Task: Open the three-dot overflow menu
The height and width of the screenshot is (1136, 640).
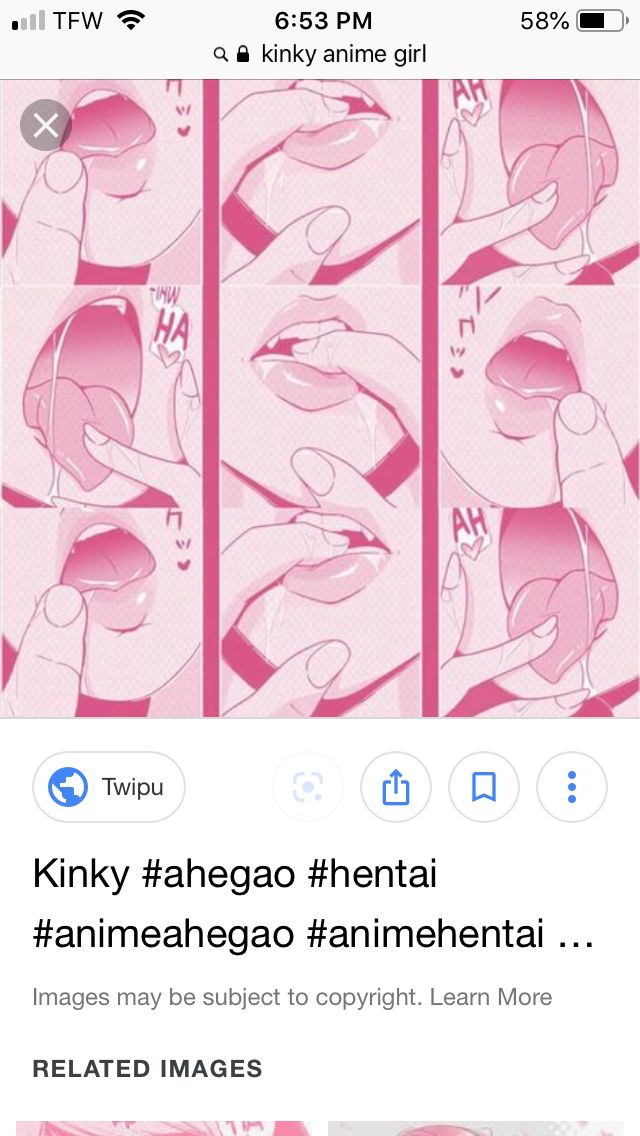Action: [x=572, y=787]
